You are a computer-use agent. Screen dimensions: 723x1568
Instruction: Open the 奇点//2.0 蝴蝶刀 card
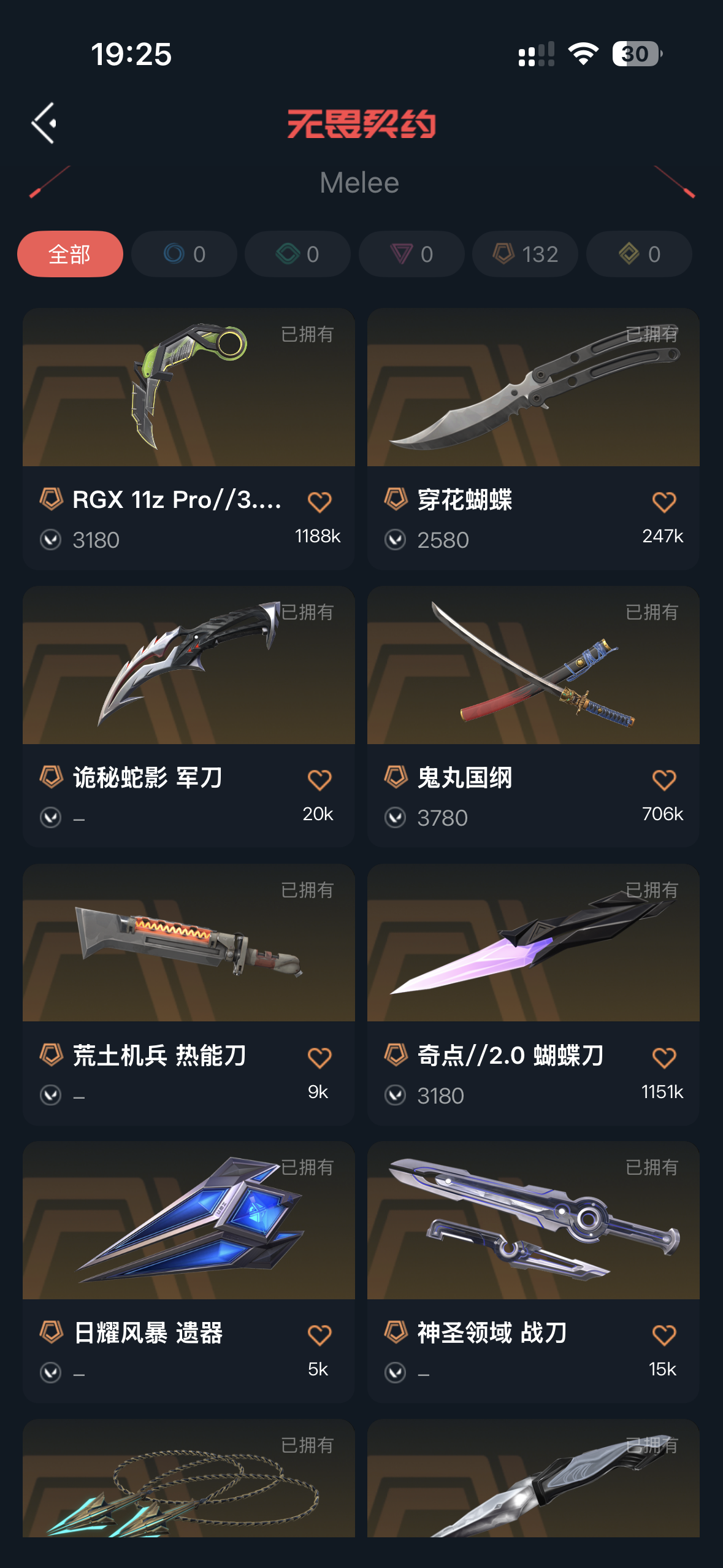(534, 994)
